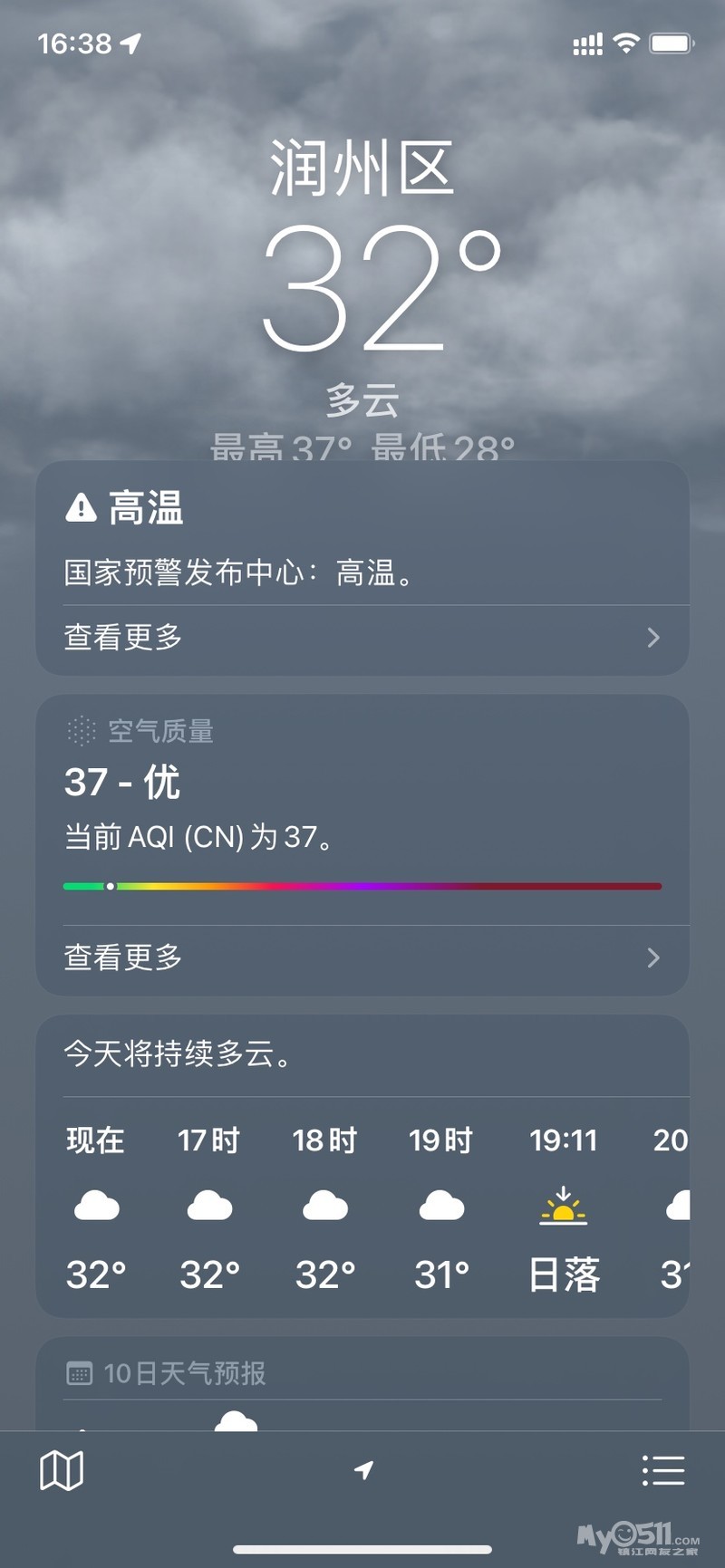
Task: Open the weather map
Action: (62, 1469)
